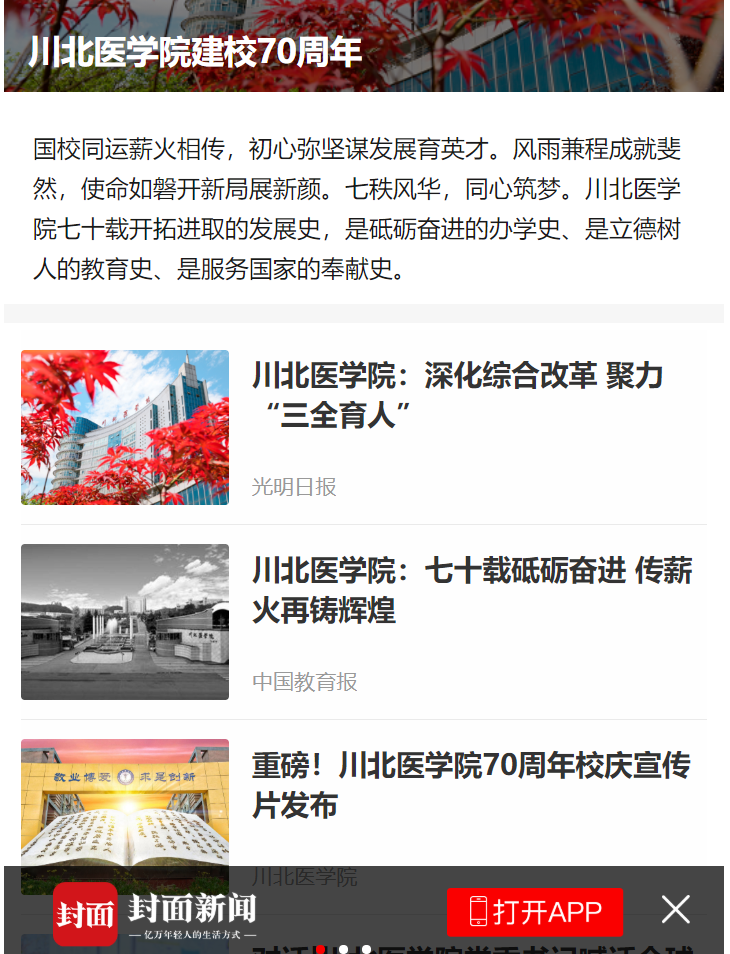The width and height of the screenshot is (730, 954).
Task: Open article 深化综合改革 聚力“三全育人”
Action: 457,395
